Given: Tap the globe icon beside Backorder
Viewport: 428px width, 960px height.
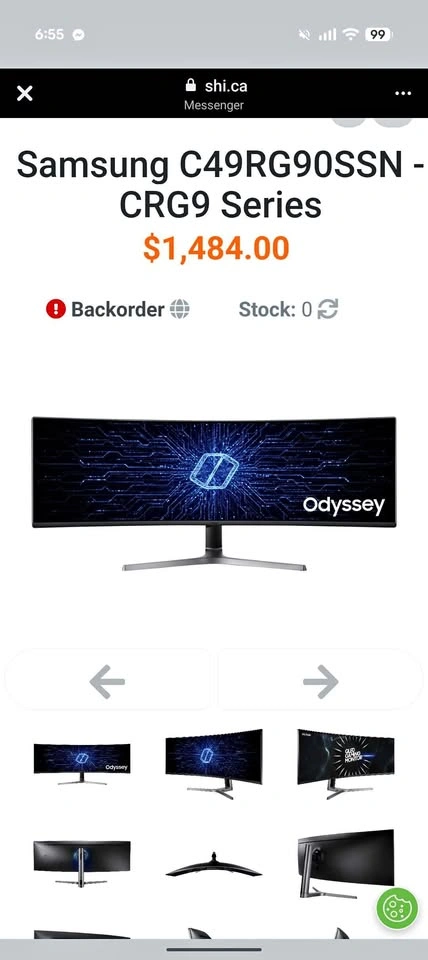Looking at the screenshot, I should [x=179, y=309].
